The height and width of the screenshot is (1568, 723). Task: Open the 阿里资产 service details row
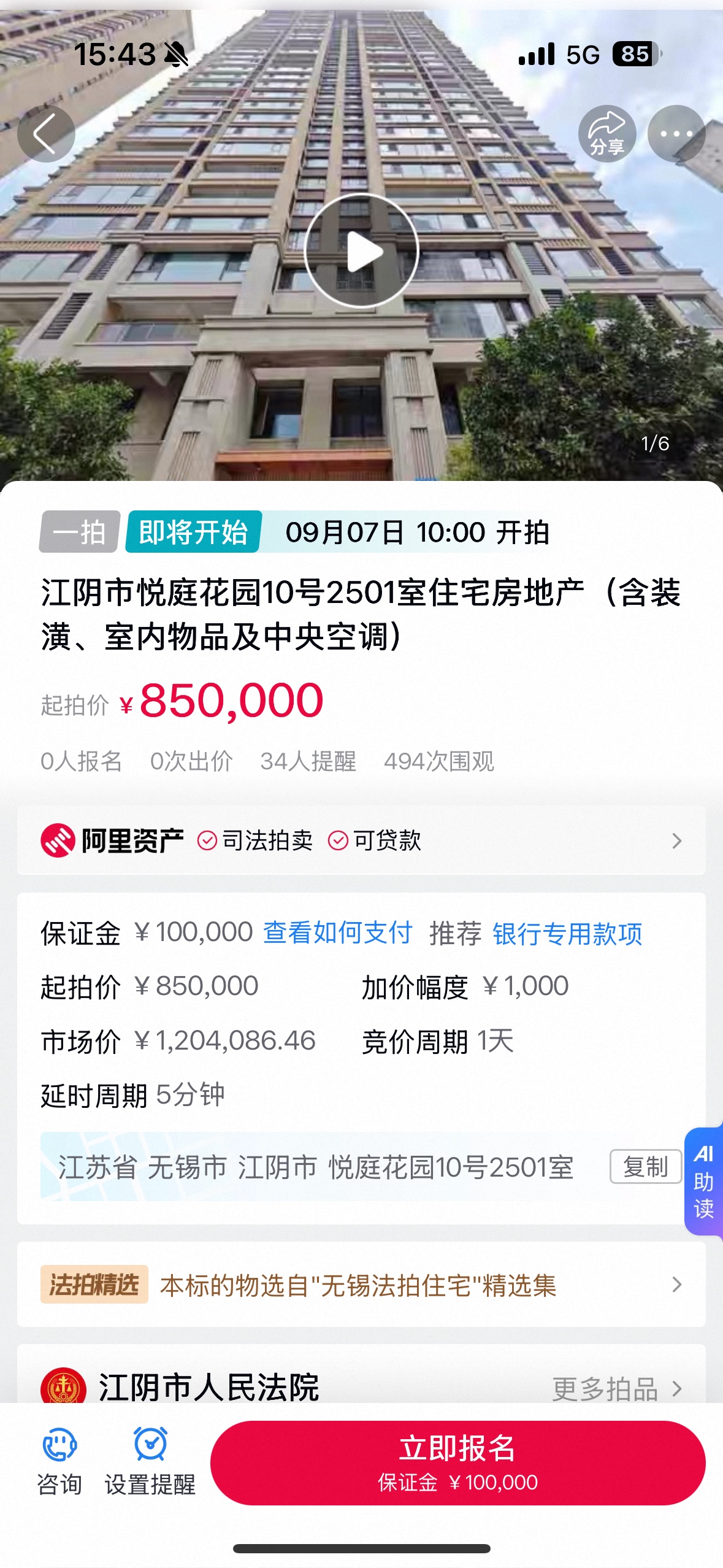point(361,840)
